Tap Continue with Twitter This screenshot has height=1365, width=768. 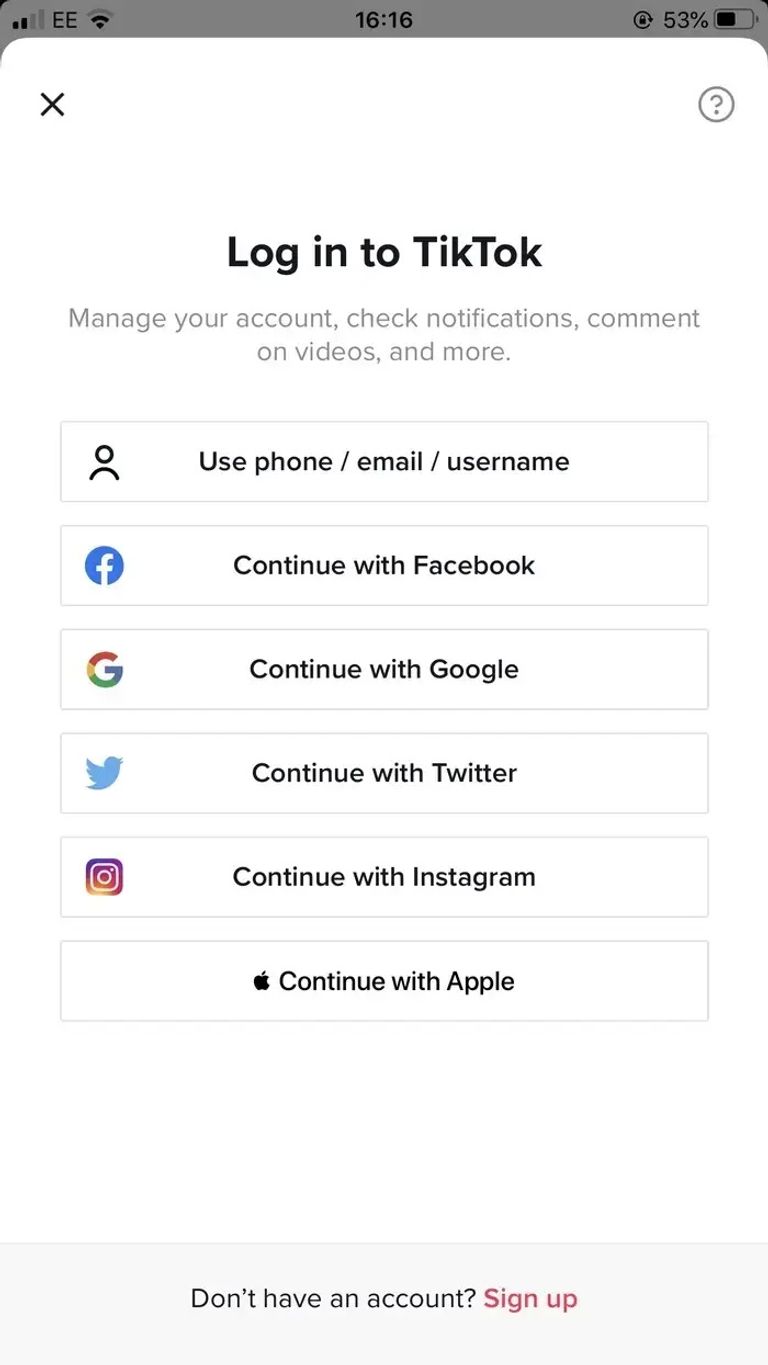click(x=384, y=773)
